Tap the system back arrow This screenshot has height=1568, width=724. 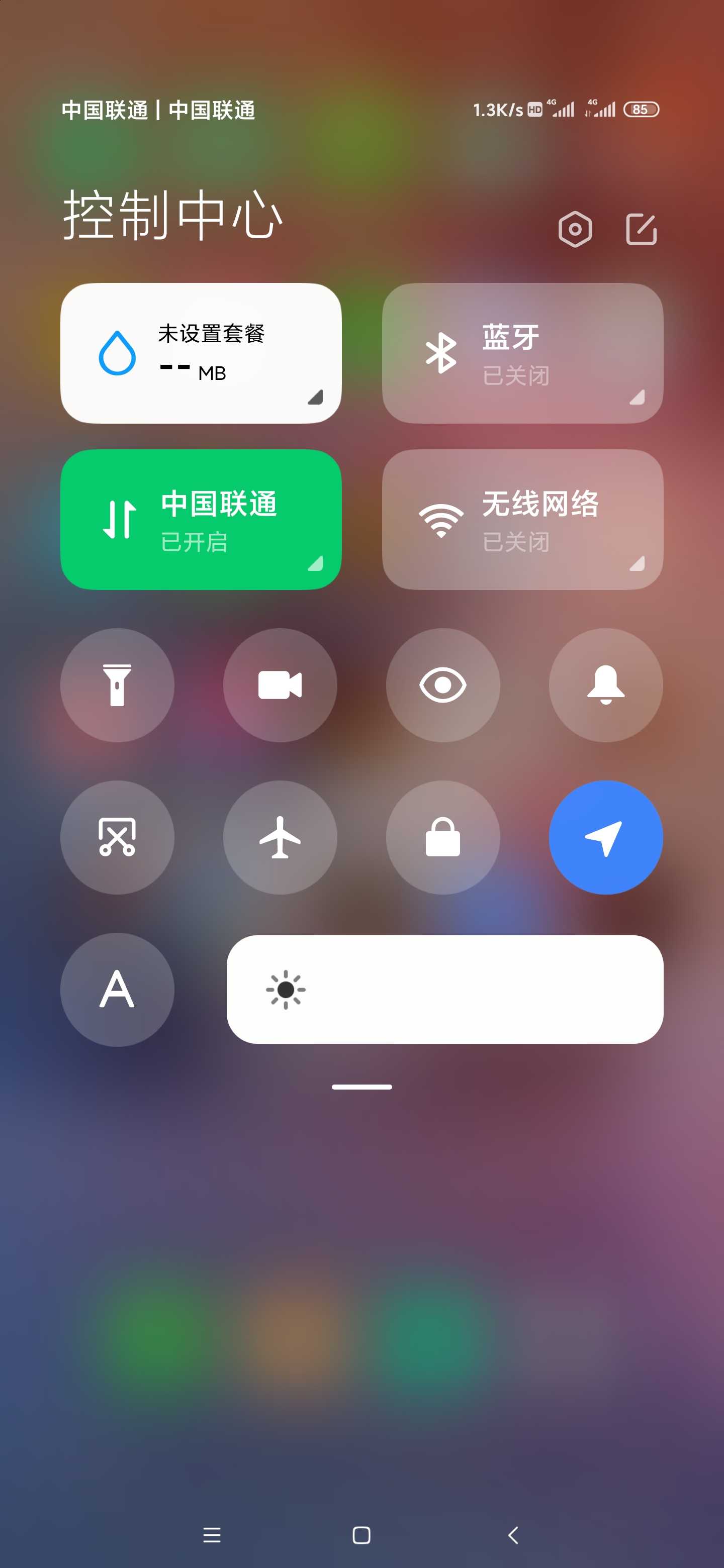click(x=513, y=1535)
